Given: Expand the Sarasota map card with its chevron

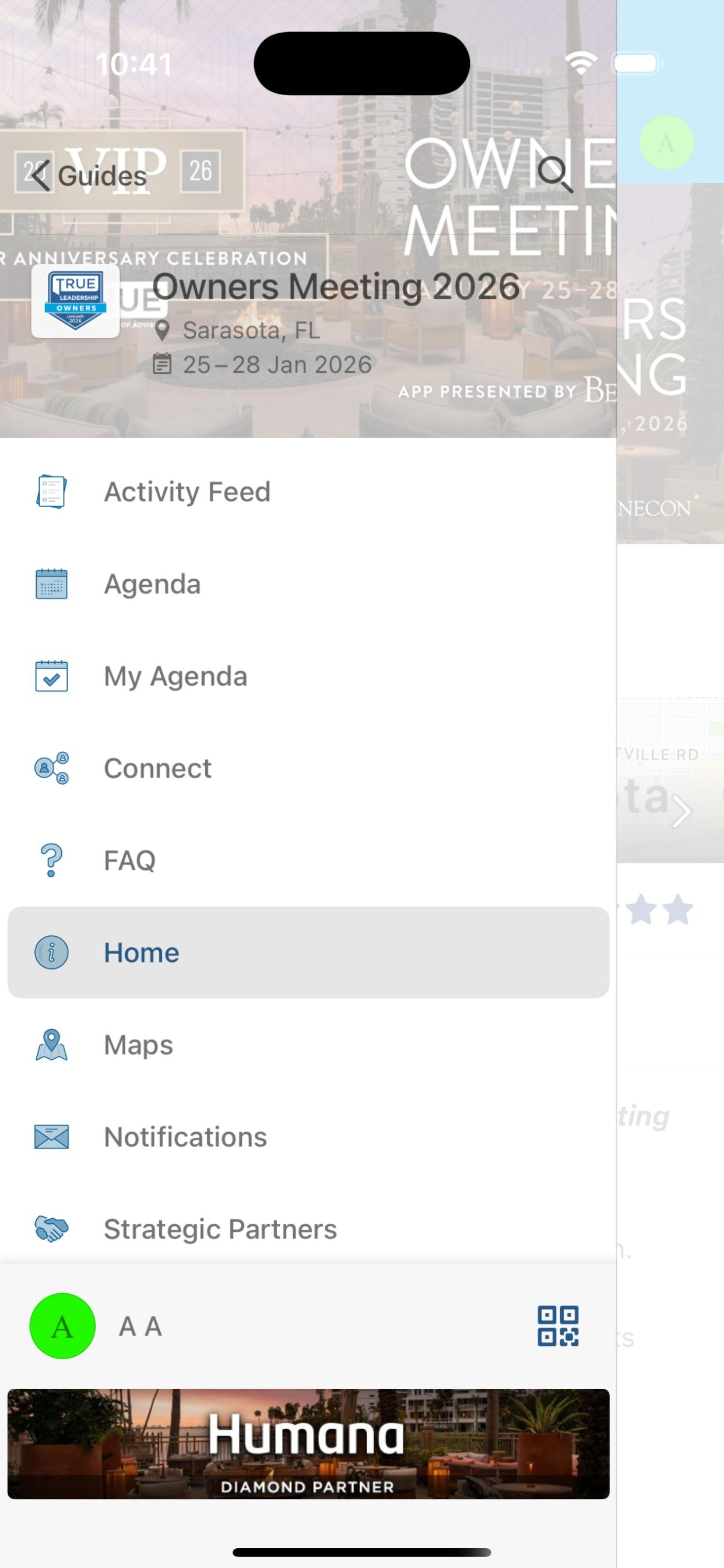Looking at the screenshot, I should click(681, 811).
